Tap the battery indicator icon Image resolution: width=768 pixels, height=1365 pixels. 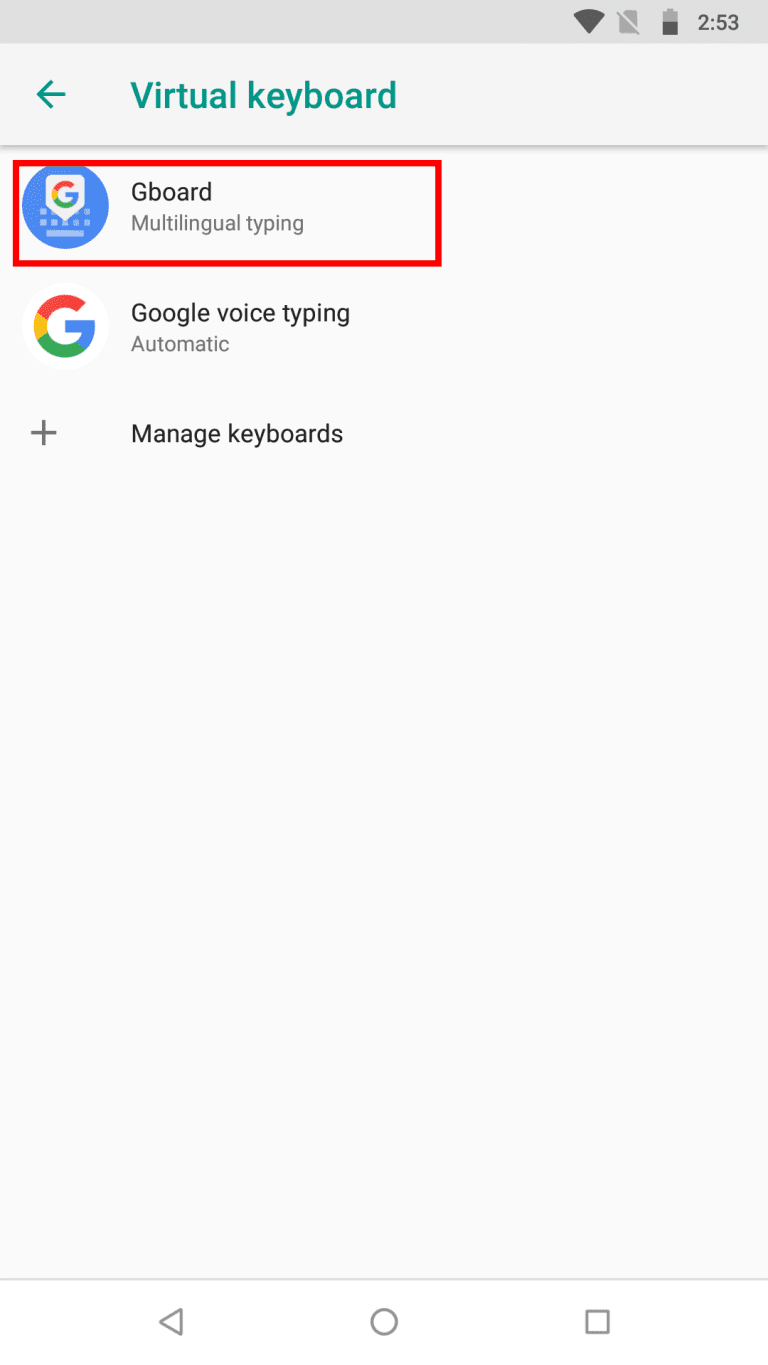669,21
